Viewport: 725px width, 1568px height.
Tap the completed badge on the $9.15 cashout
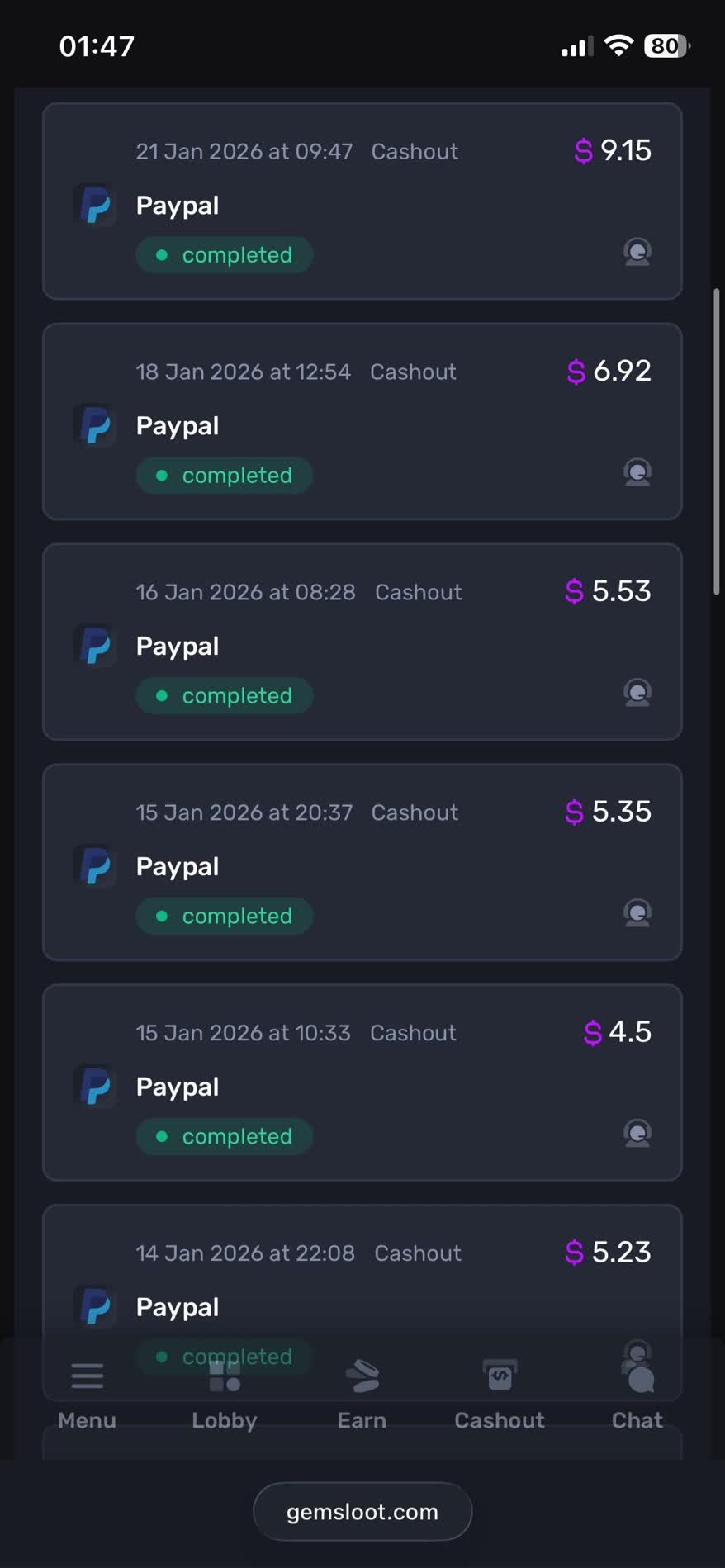click(224, 254)
